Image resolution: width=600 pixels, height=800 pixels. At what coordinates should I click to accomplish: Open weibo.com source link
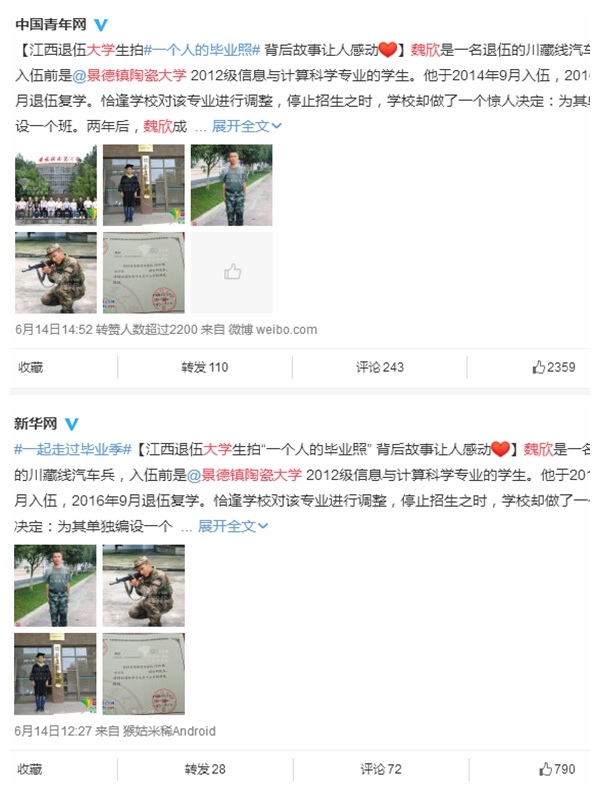[x=286, y=329]
